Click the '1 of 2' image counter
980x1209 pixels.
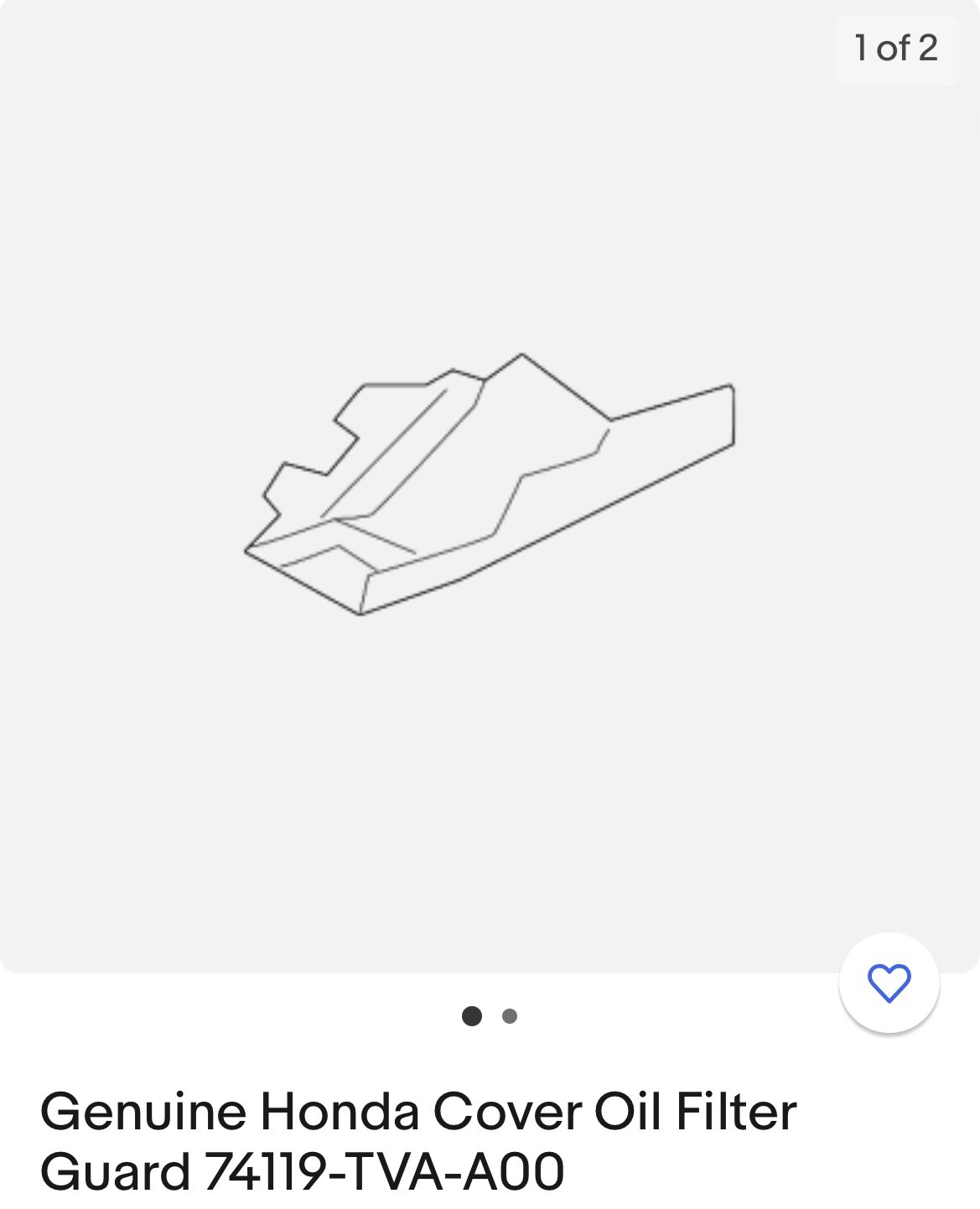898,48
